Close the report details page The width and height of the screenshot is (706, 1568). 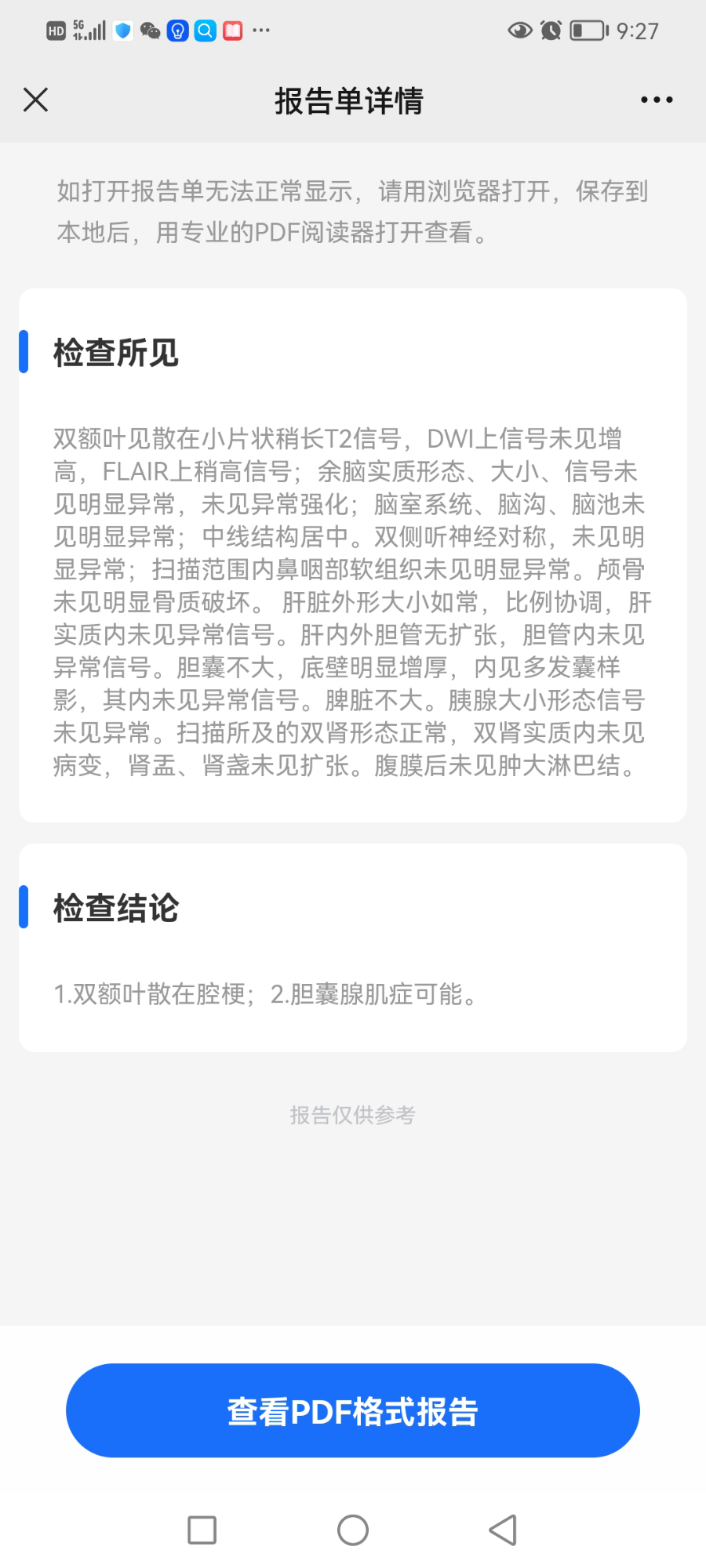point(36,100)
